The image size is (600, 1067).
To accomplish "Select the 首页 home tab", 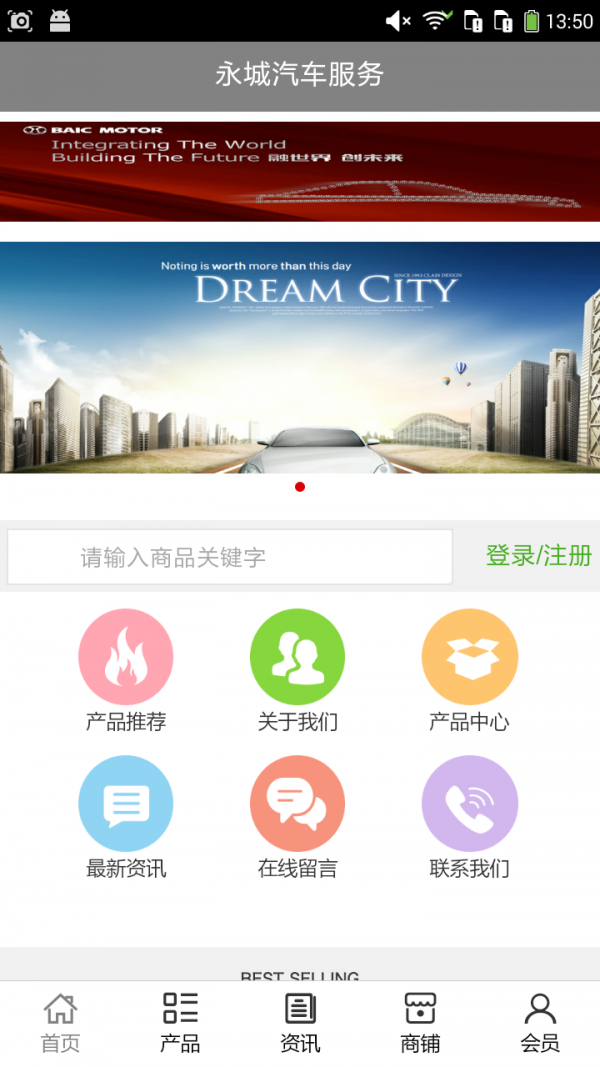I will (60, 1022).
